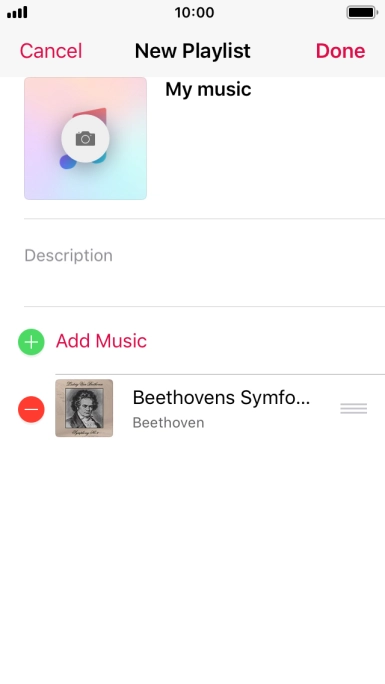Tap Add Music to add songs
This screenshot has width=385, height=684.
coord(101,341)
